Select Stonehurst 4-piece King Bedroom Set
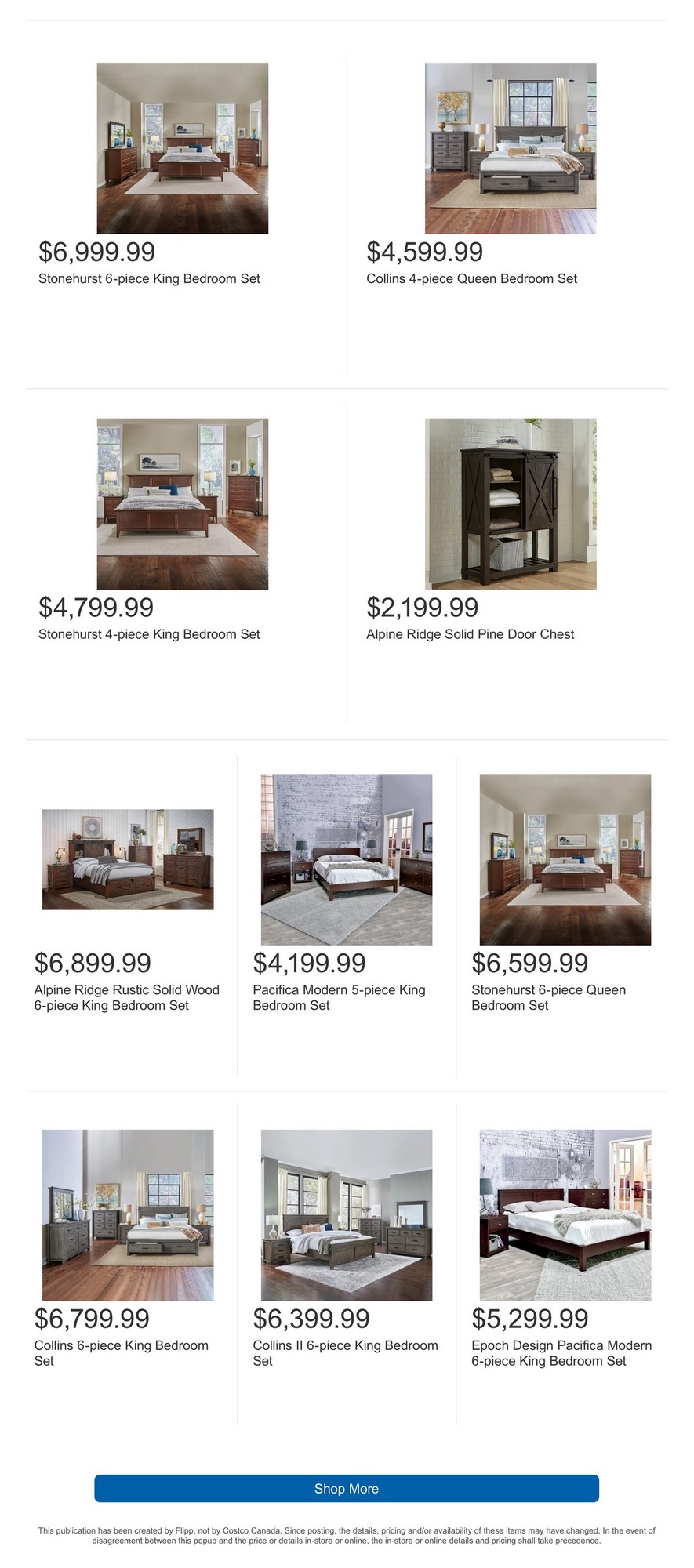Viewport: 694px width, 1568px height. coord(182,504)
